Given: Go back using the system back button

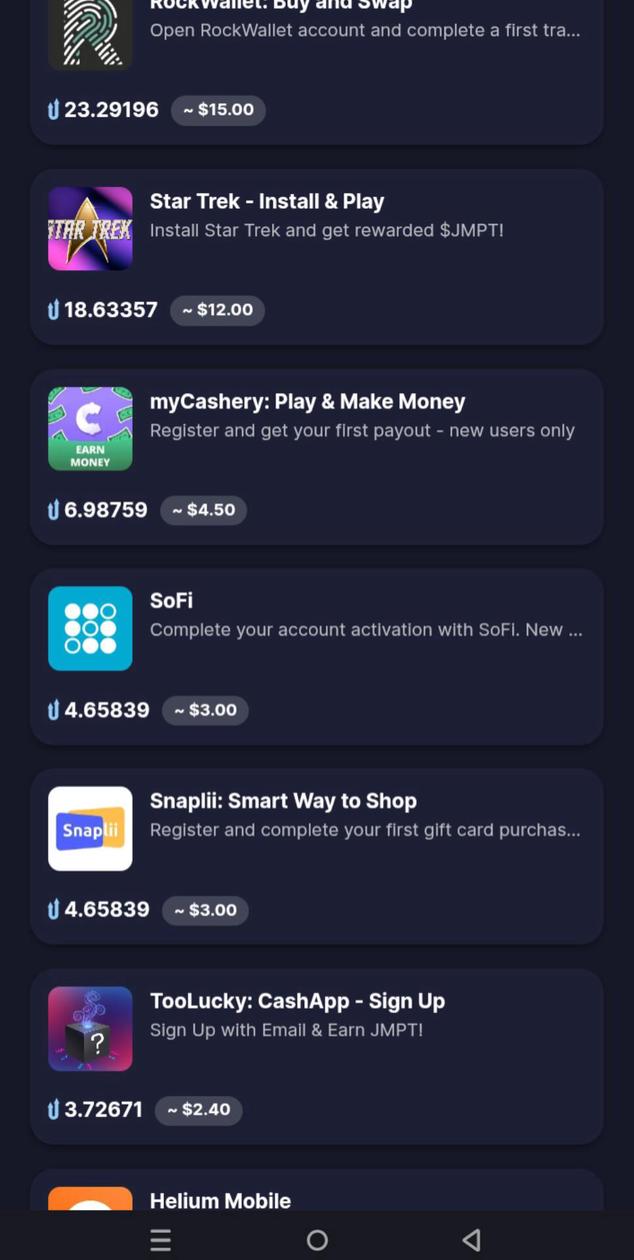Looking at the screenshot, I should tap(472, 1240).
